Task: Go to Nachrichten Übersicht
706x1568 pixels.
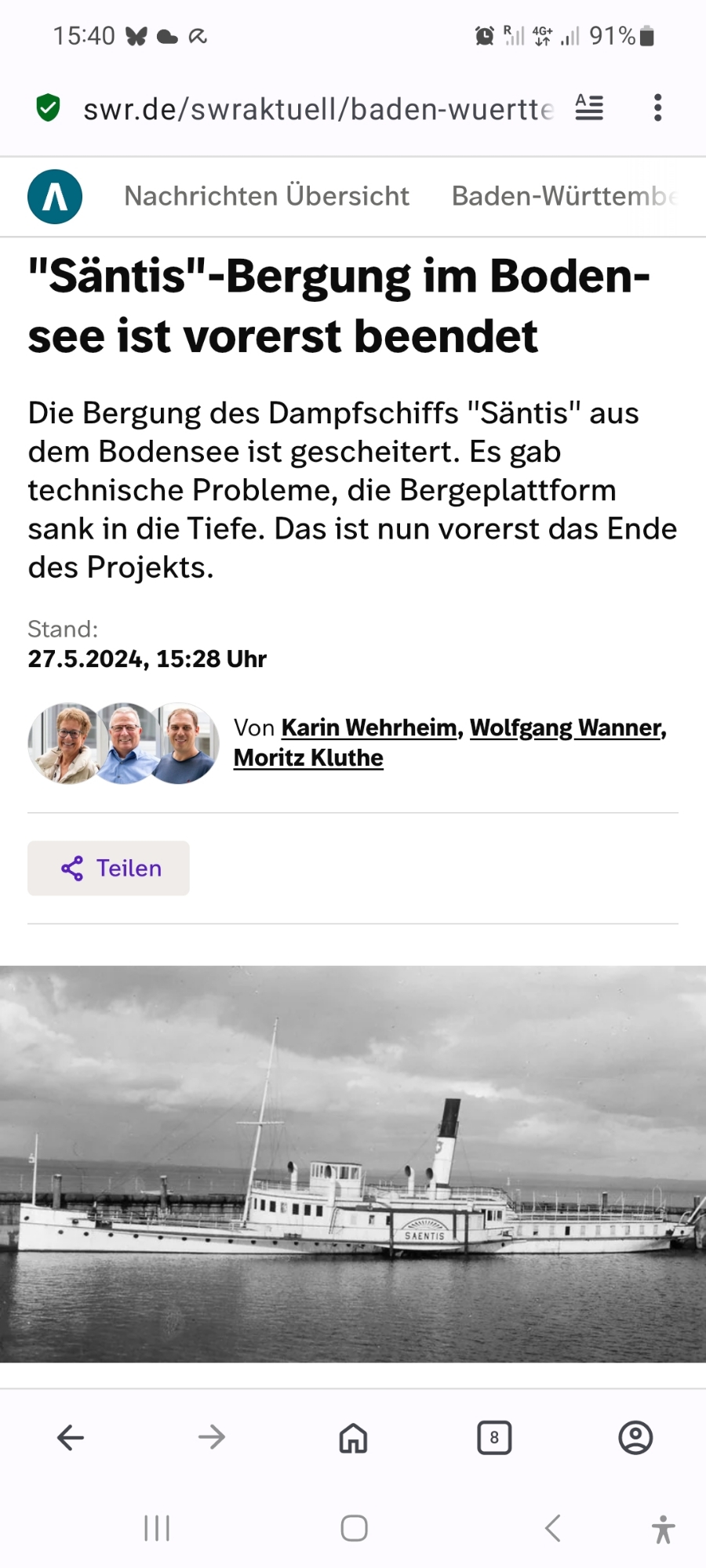Action: [x=267, y=196]
